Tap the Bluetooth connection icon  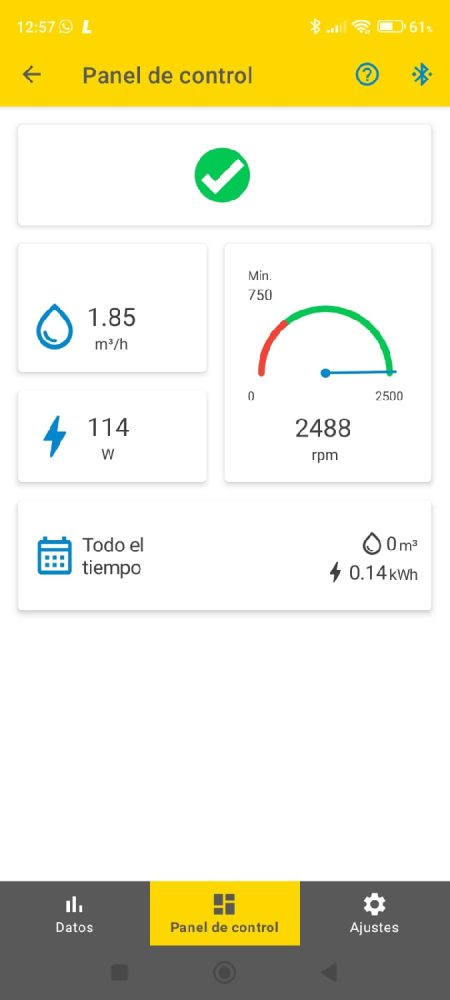[421, 75]
